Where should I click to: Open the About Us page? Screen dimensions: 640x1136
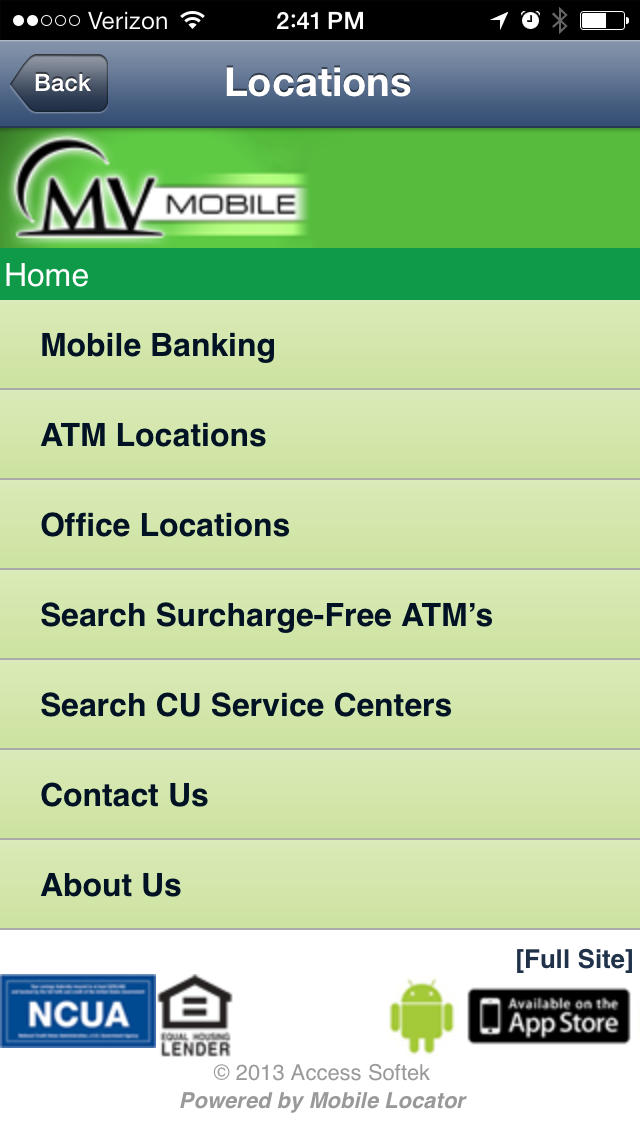point(320,885)
